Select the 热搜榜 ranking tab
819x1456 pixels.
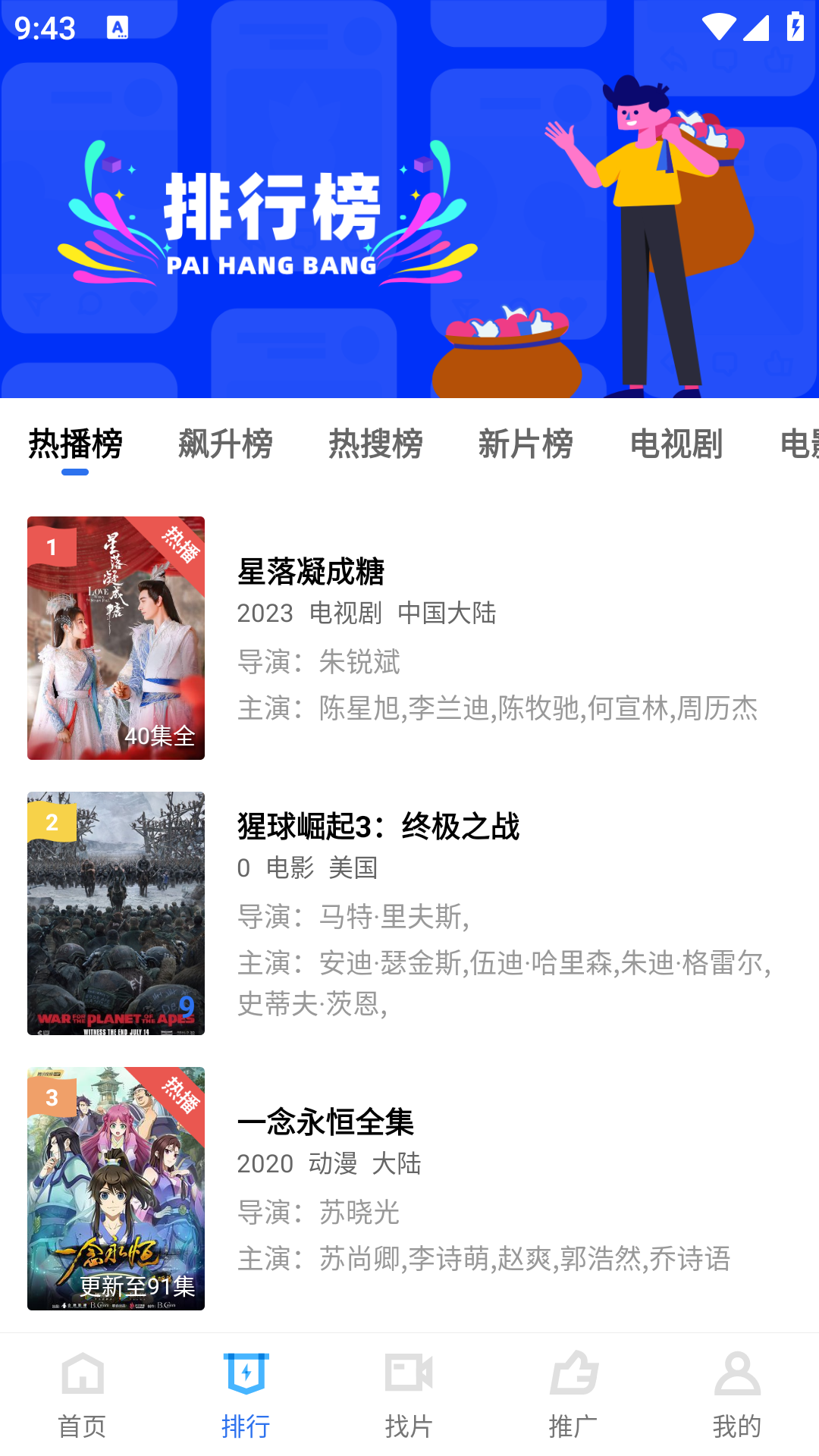click(x=375, y=444)
